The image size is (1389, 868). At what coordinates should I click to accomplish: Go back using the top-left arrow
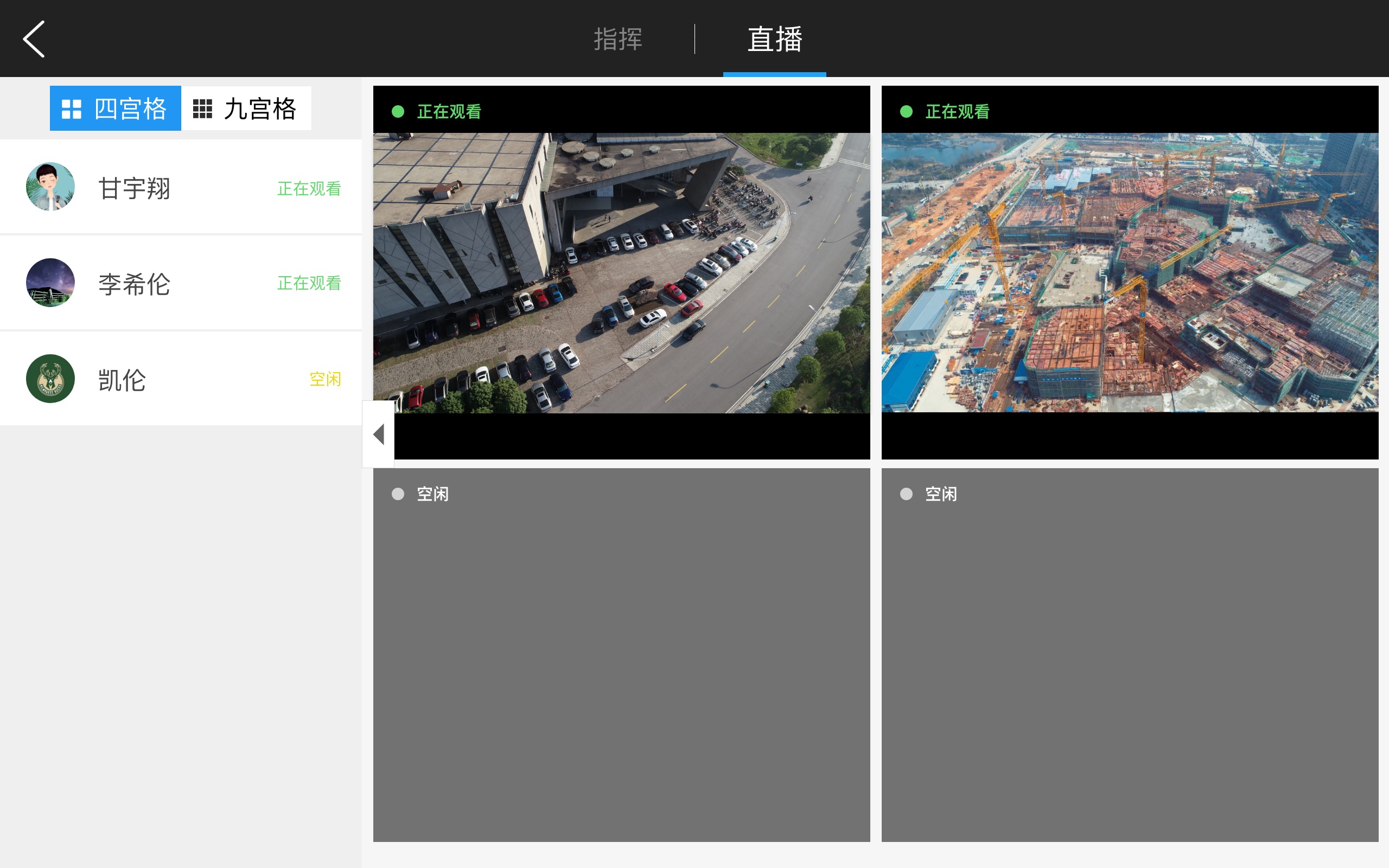click(x=34, y=39)
